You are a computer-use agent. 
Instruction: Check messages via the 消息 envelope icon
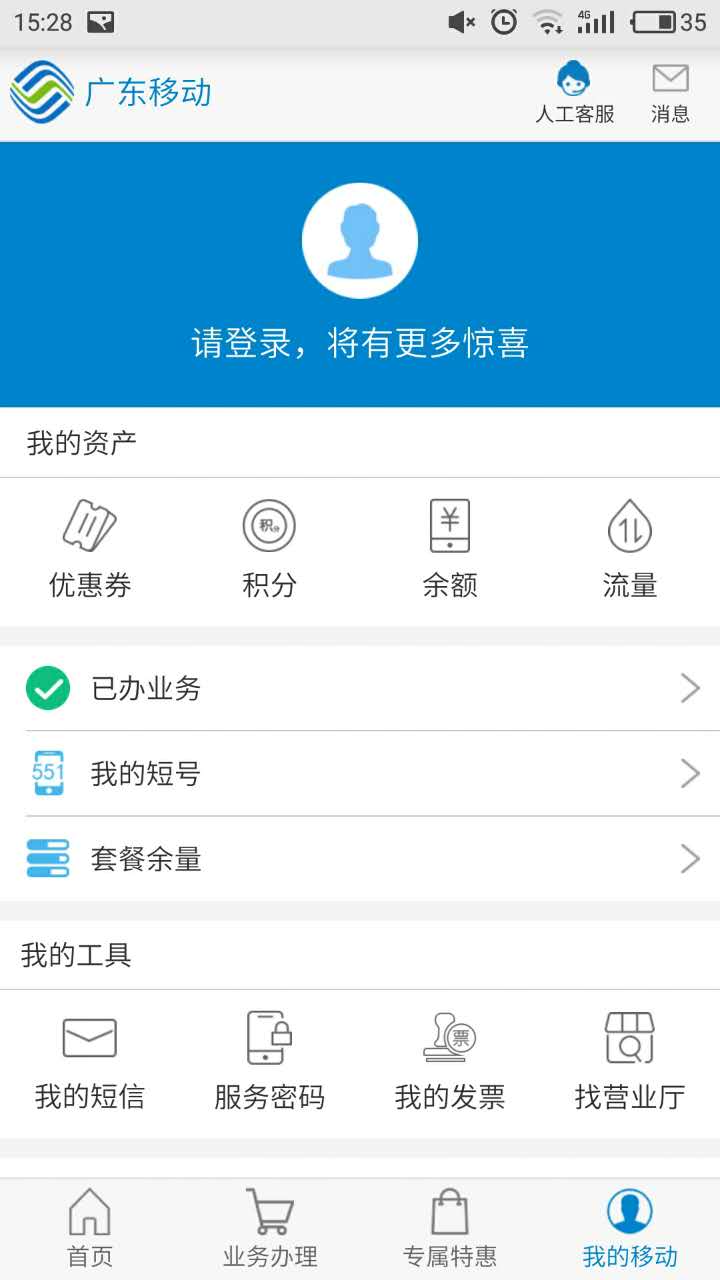click(x=669, y=92)
